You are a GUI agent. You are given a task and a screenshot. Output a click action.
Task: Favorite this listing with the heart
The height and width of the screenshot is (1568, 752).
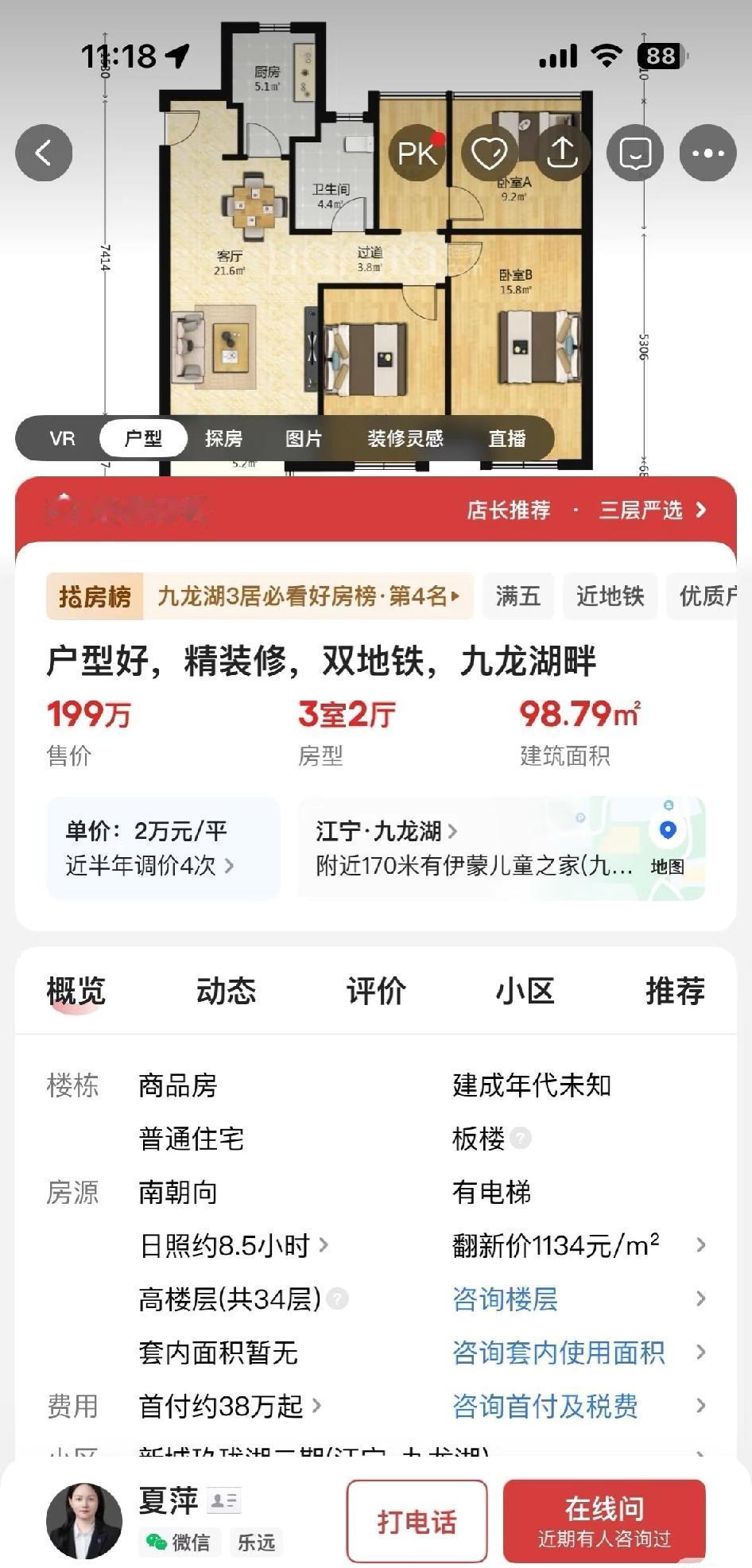point(489,153)
